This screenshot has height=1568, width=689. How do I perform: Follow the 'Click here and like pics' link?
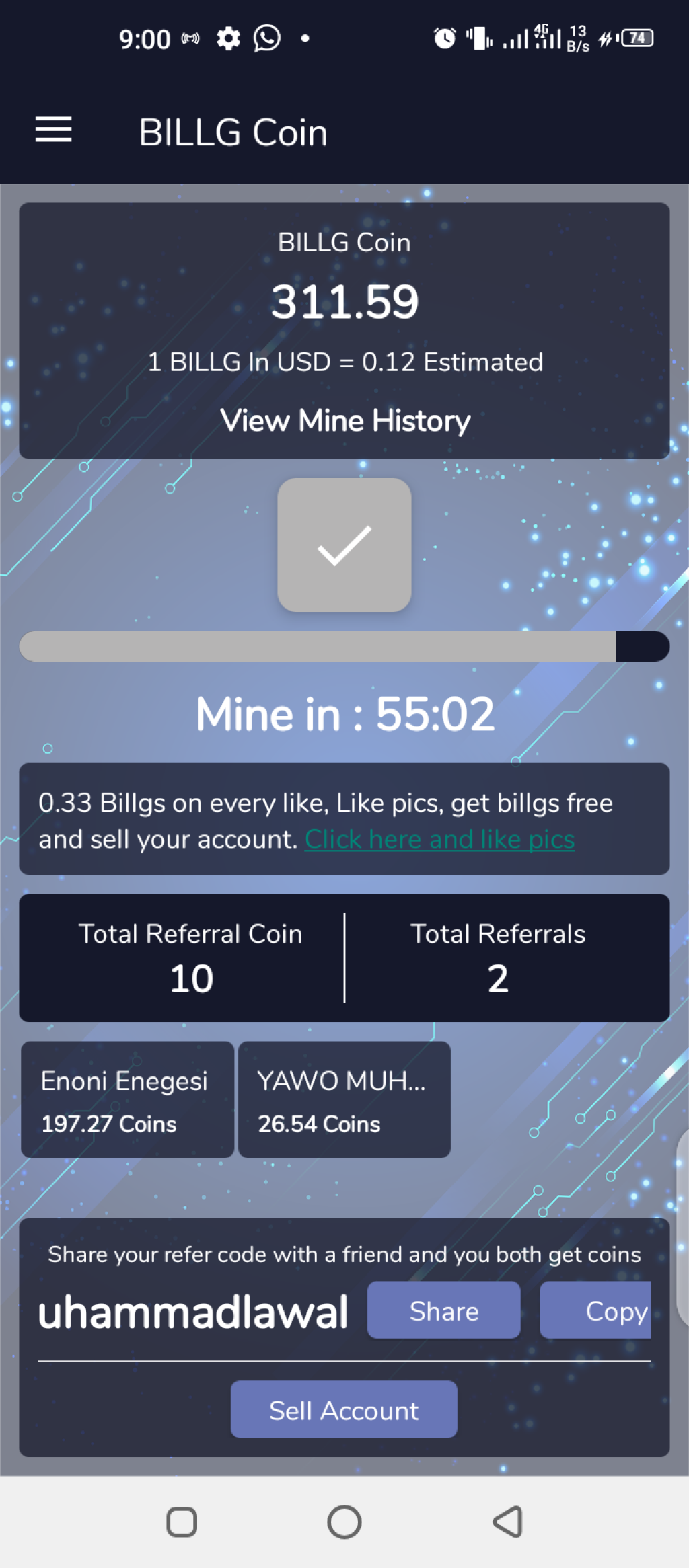(439, 839)
